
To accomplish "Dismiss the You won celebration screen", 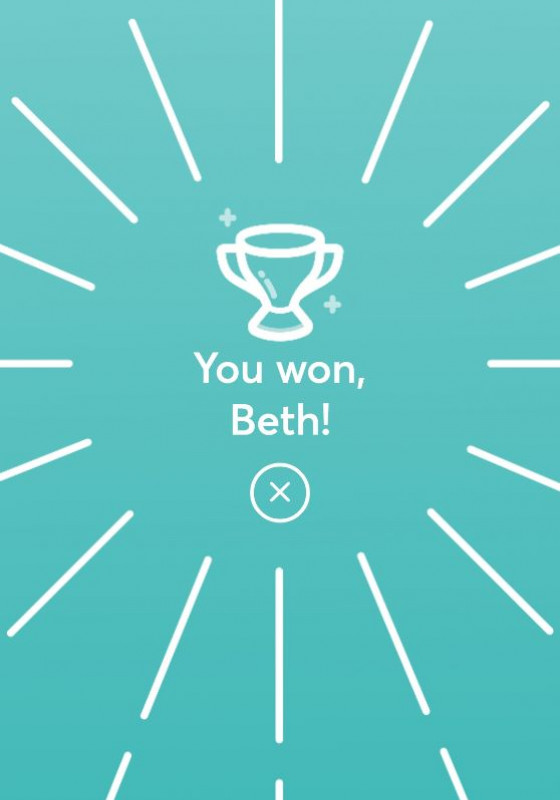I will 279,492.
